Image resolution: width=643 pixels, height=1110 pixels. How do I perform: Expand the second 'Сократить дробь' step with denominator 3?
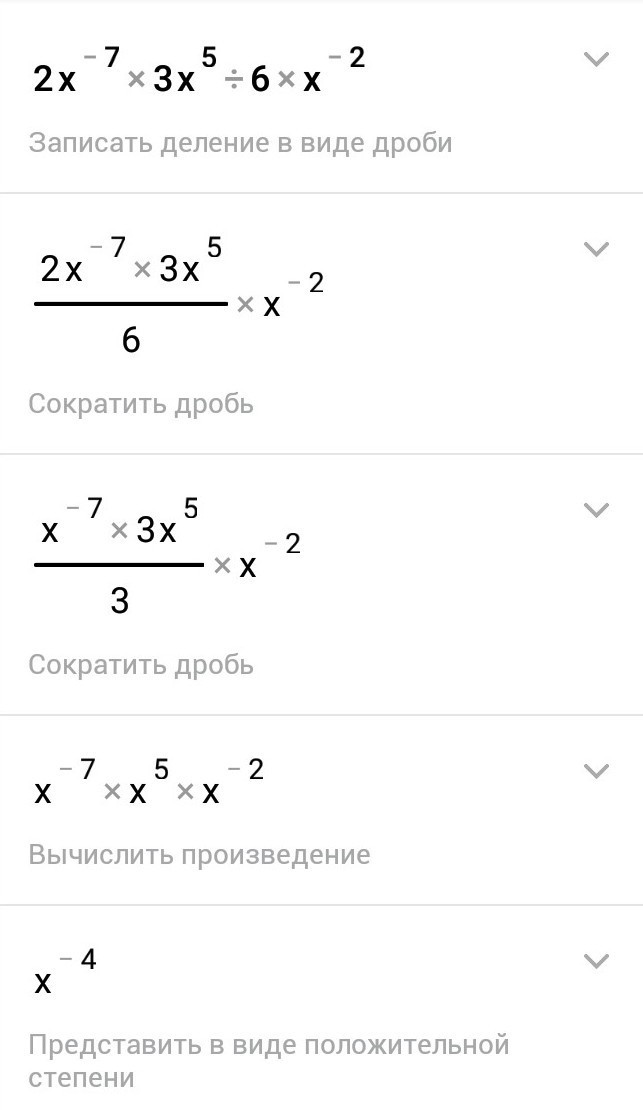pos(596,510)
